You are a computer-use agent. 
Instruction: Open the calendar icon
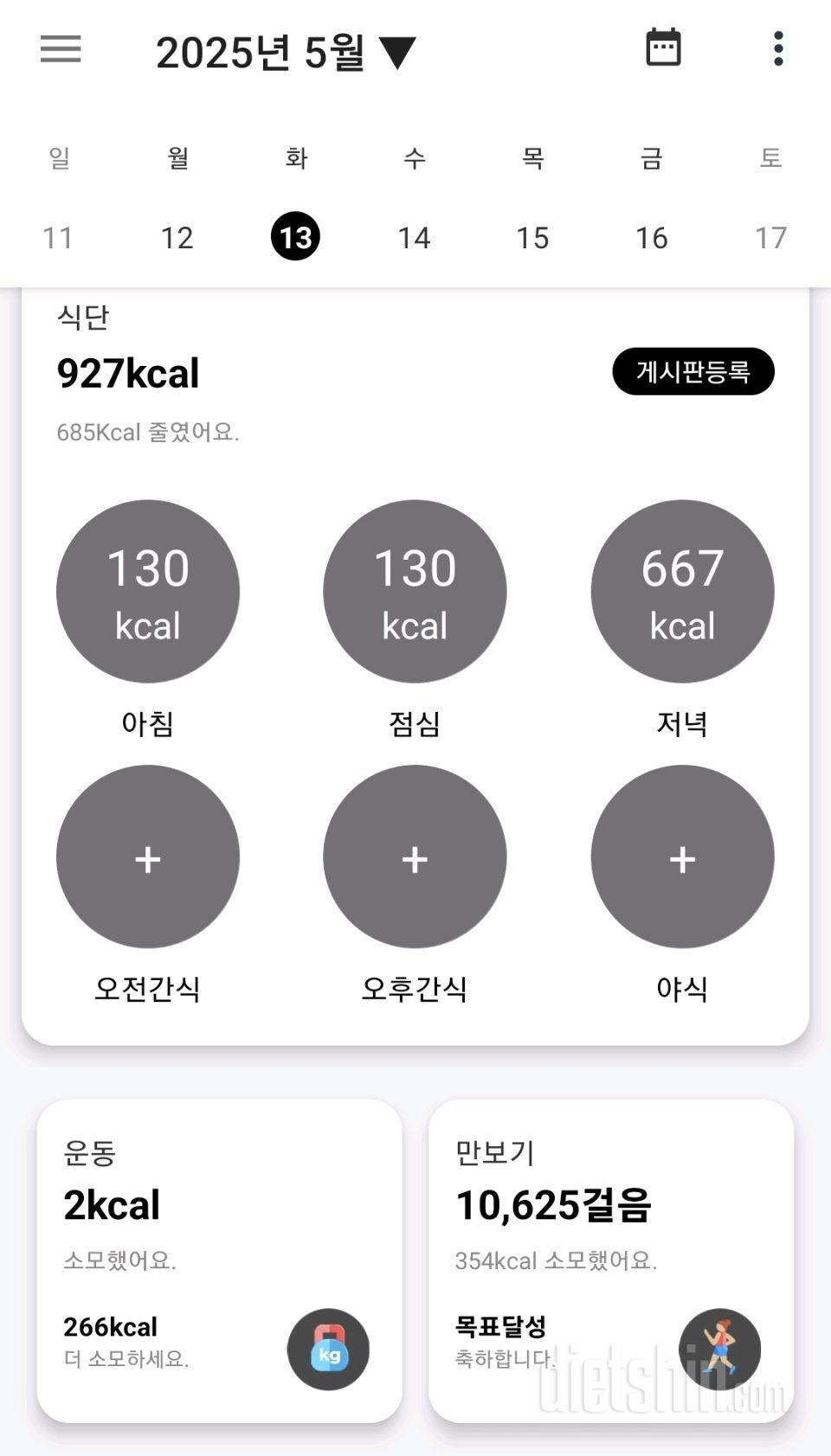(x=663, y=48)
